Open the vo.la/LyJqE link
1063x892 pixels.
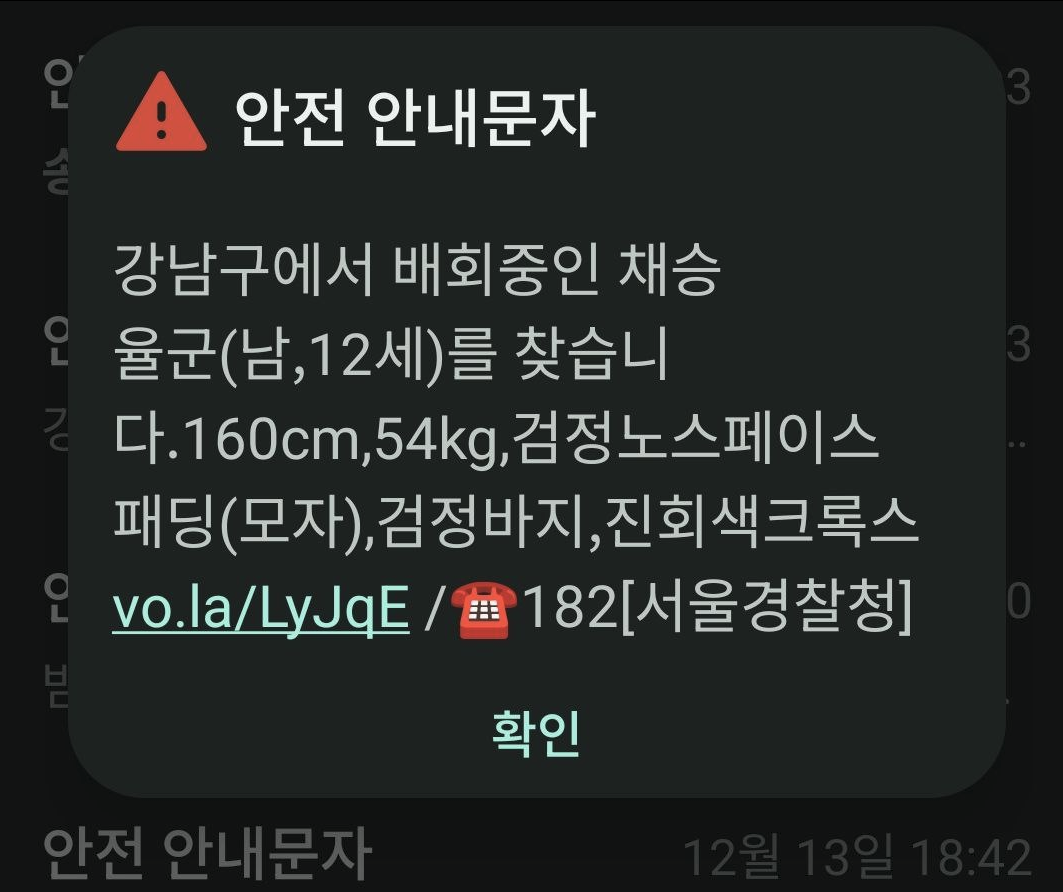[x=261, y=610]
